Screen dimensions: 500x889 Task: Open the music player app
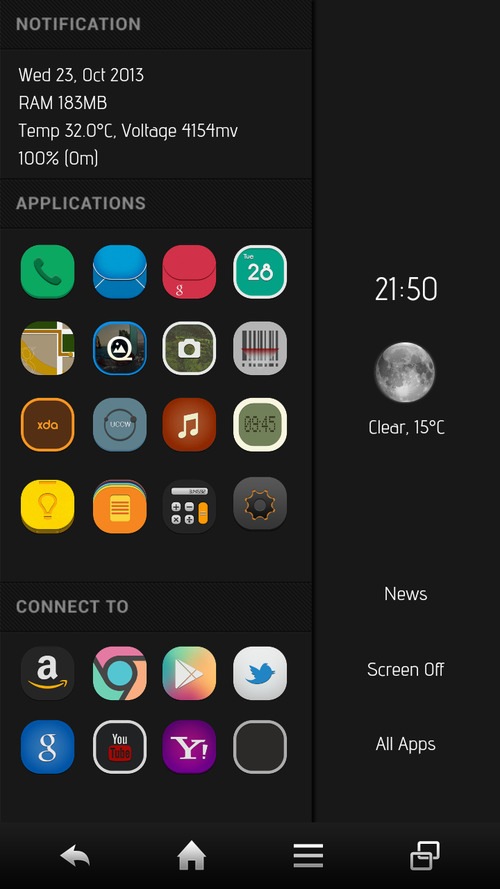(x=189, y=425)
